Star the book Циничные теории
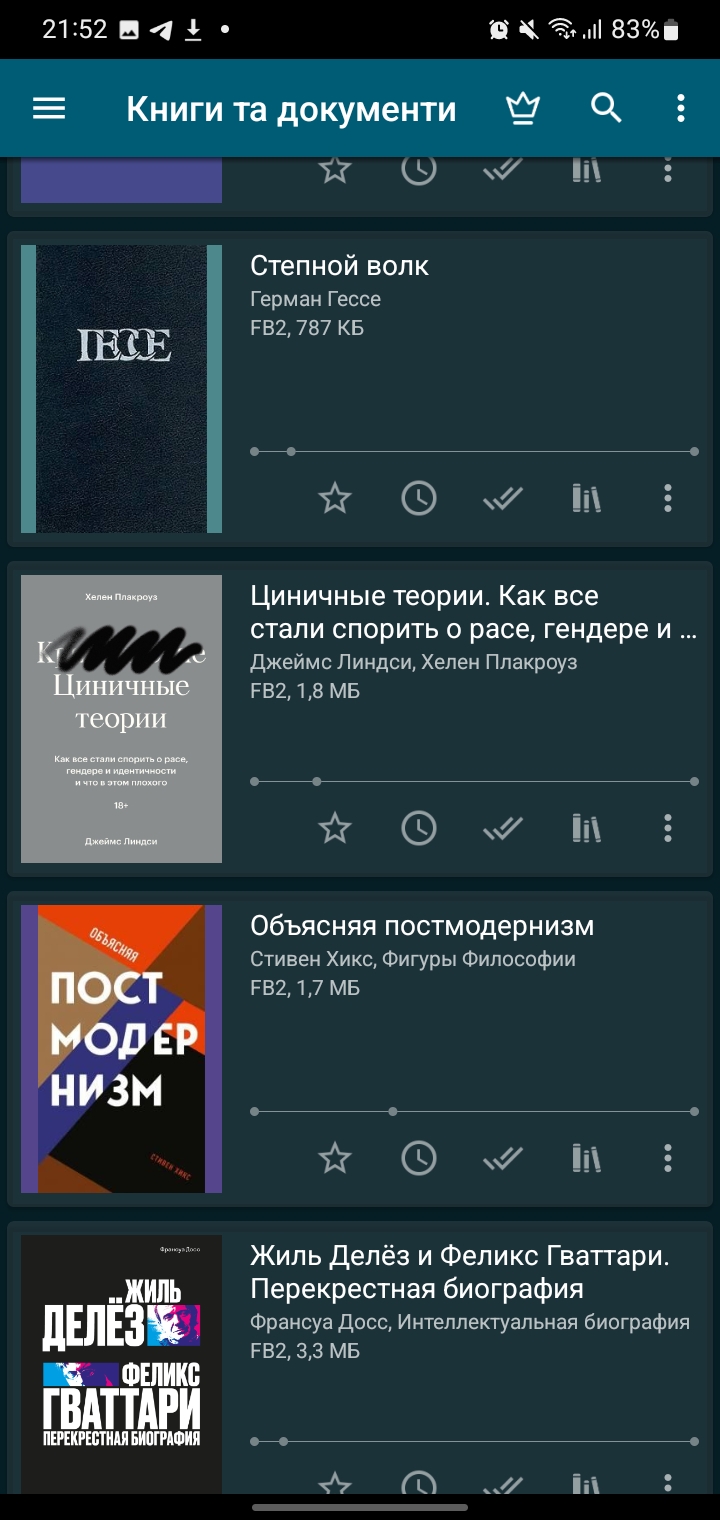Viewport: 720px width, 1520px height. (335, 828)
